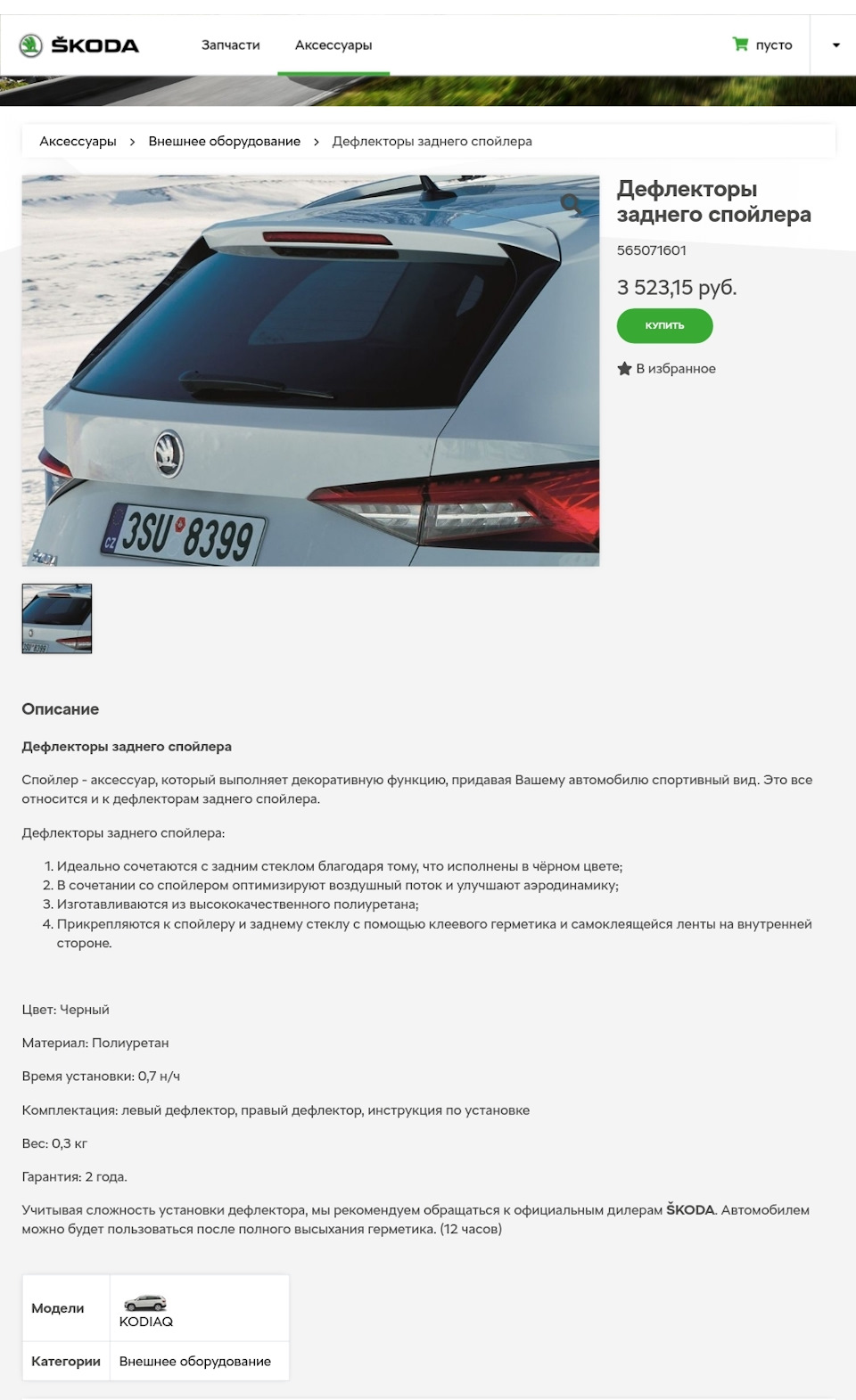Zoom the product photo with magnifier
Image resolution: width=856 pixels, height=1400 pixels.
571,204
